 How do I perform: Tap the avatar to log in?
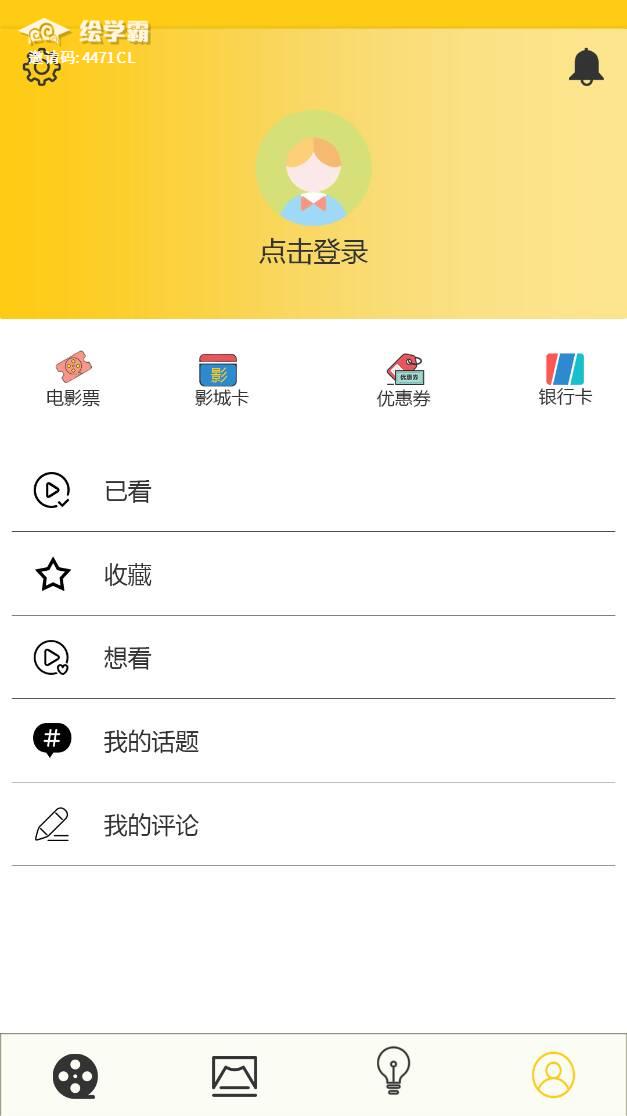coord(313,168)
